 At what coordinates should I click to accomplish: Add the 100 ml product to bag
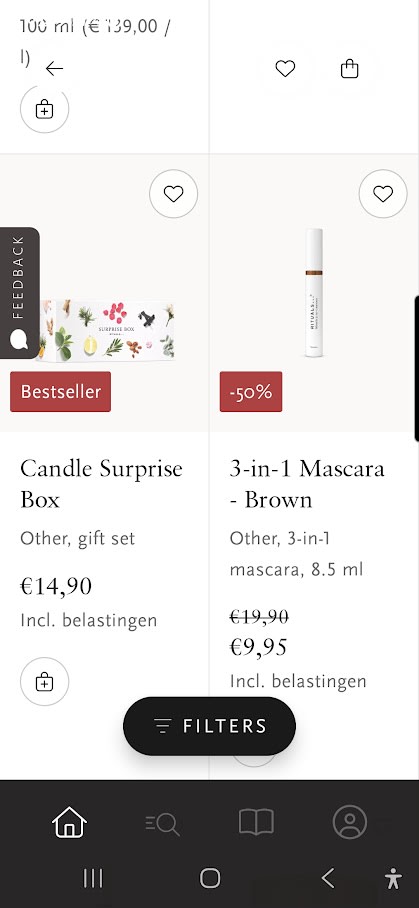[45, 109]
